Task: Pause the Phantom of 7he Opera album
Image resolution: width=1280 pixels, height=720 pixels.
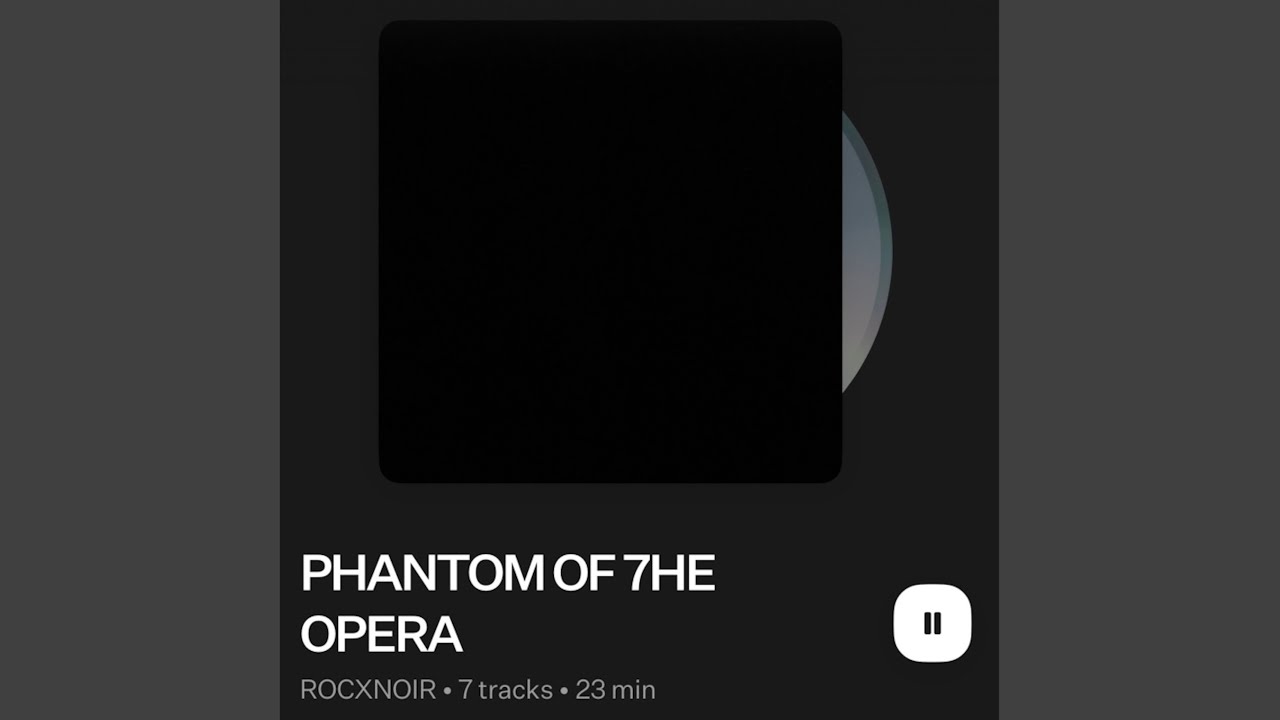Action: [x=932, y=623]
